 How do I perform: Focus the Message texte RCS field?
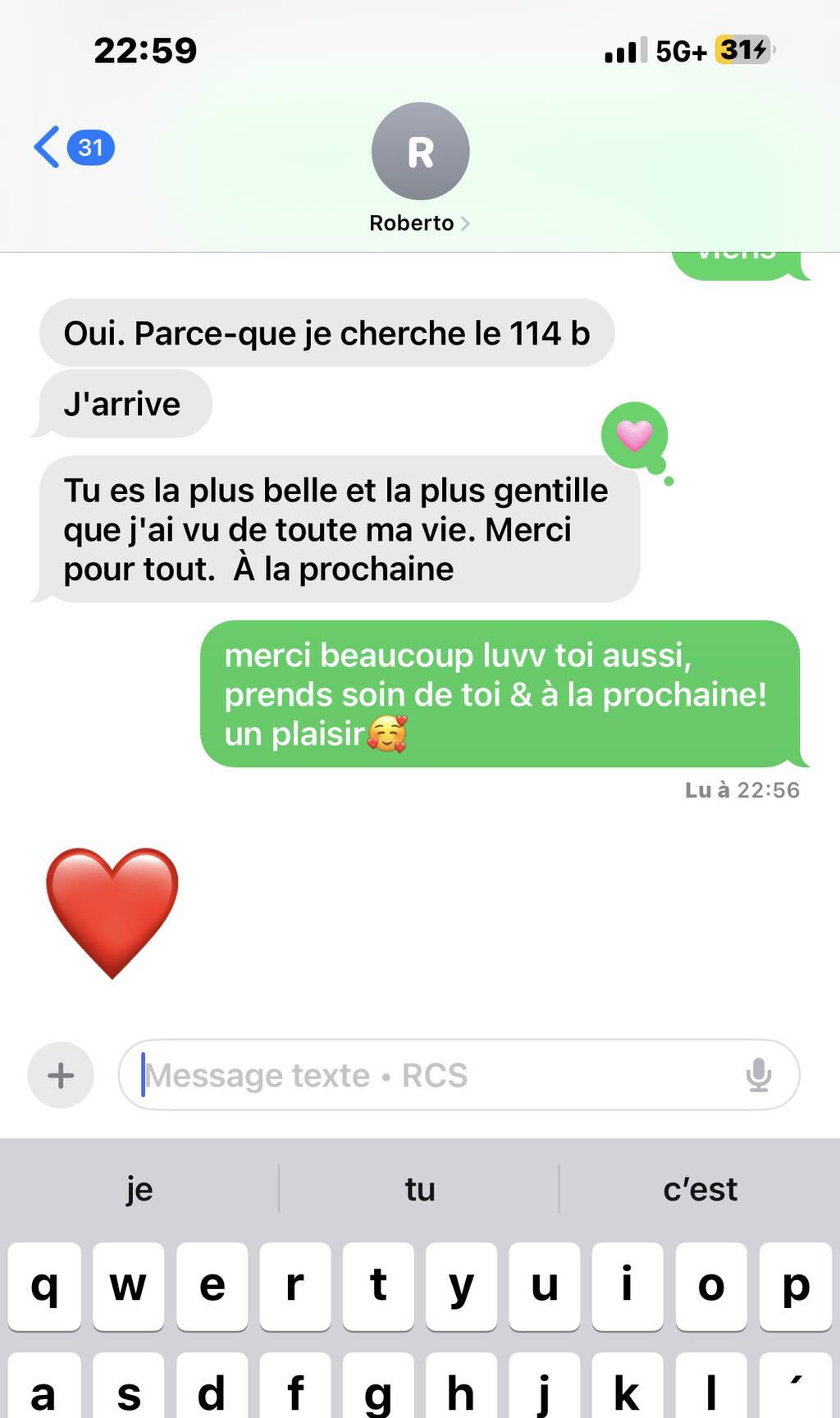(435, 1075)
